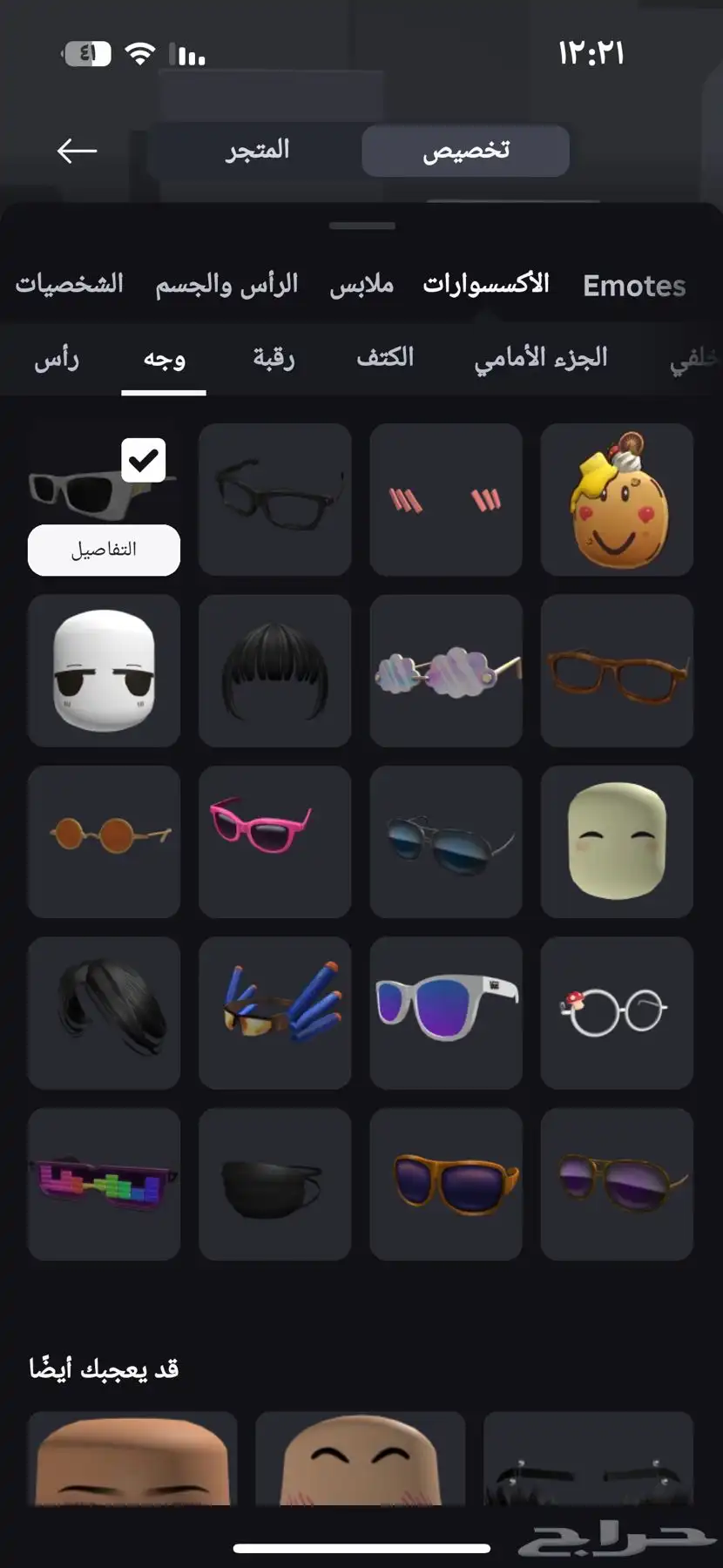Tap the التفاصيل button on equipped sunglasses

point(104,550)
